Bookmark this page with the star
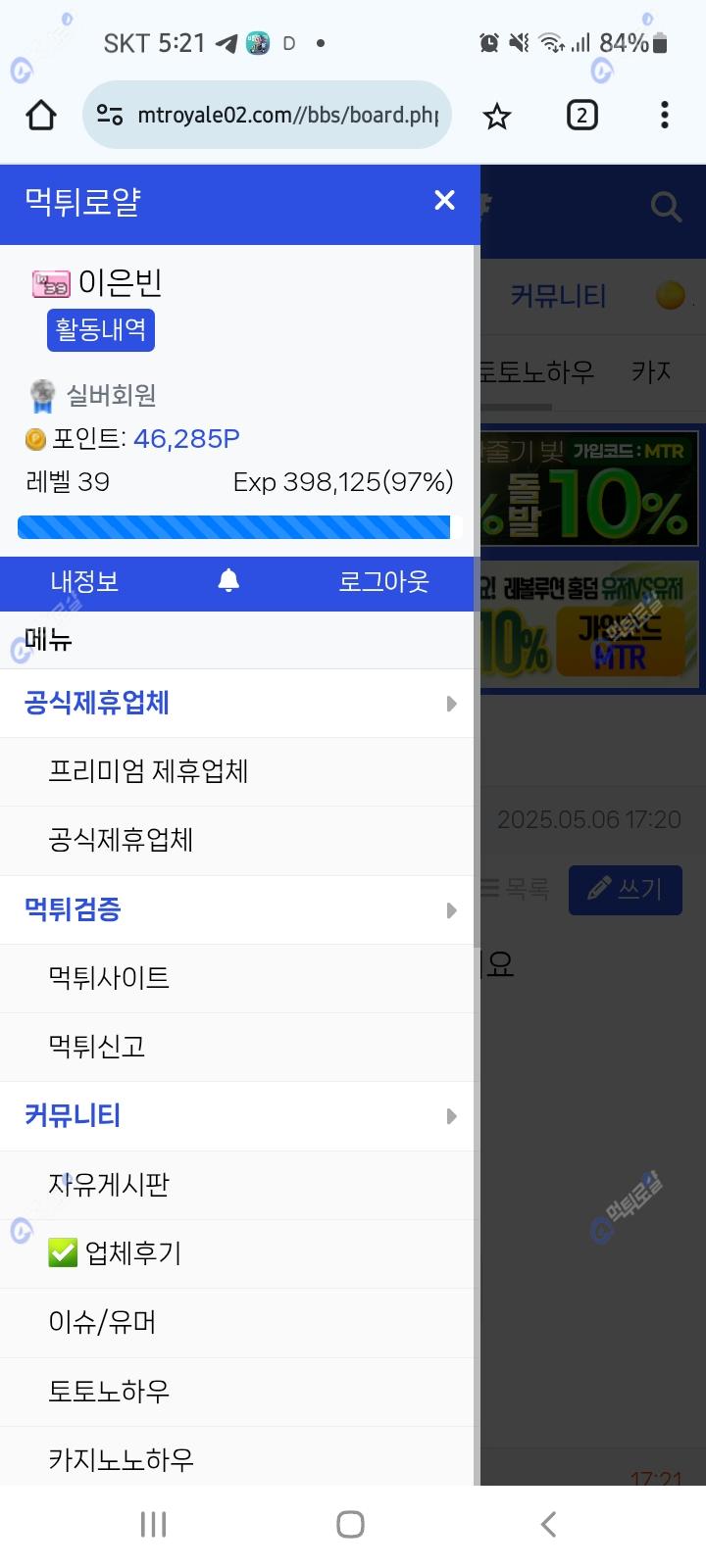 497,117
